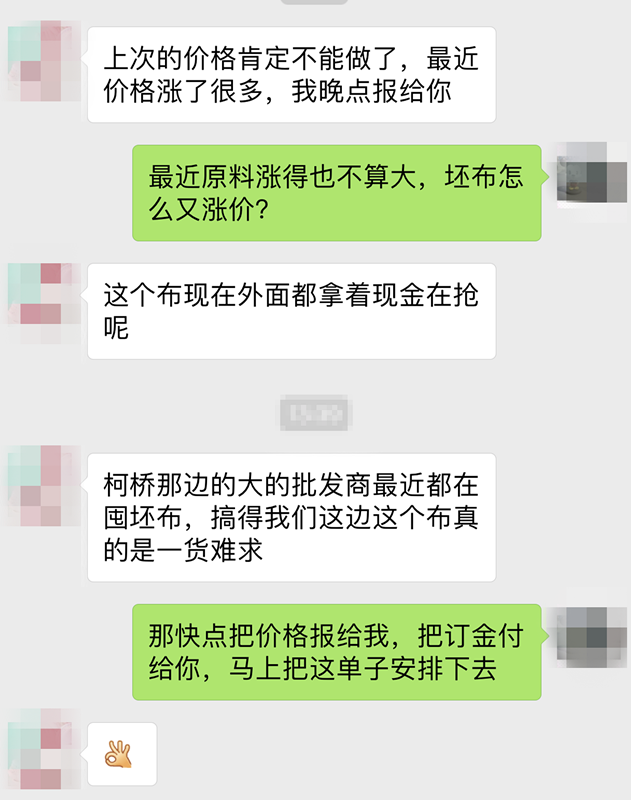Open sender's avatar beside "上次的价格肯定不能做了" message
This screenshot has width=631, height=800.
tap(41, 61)
